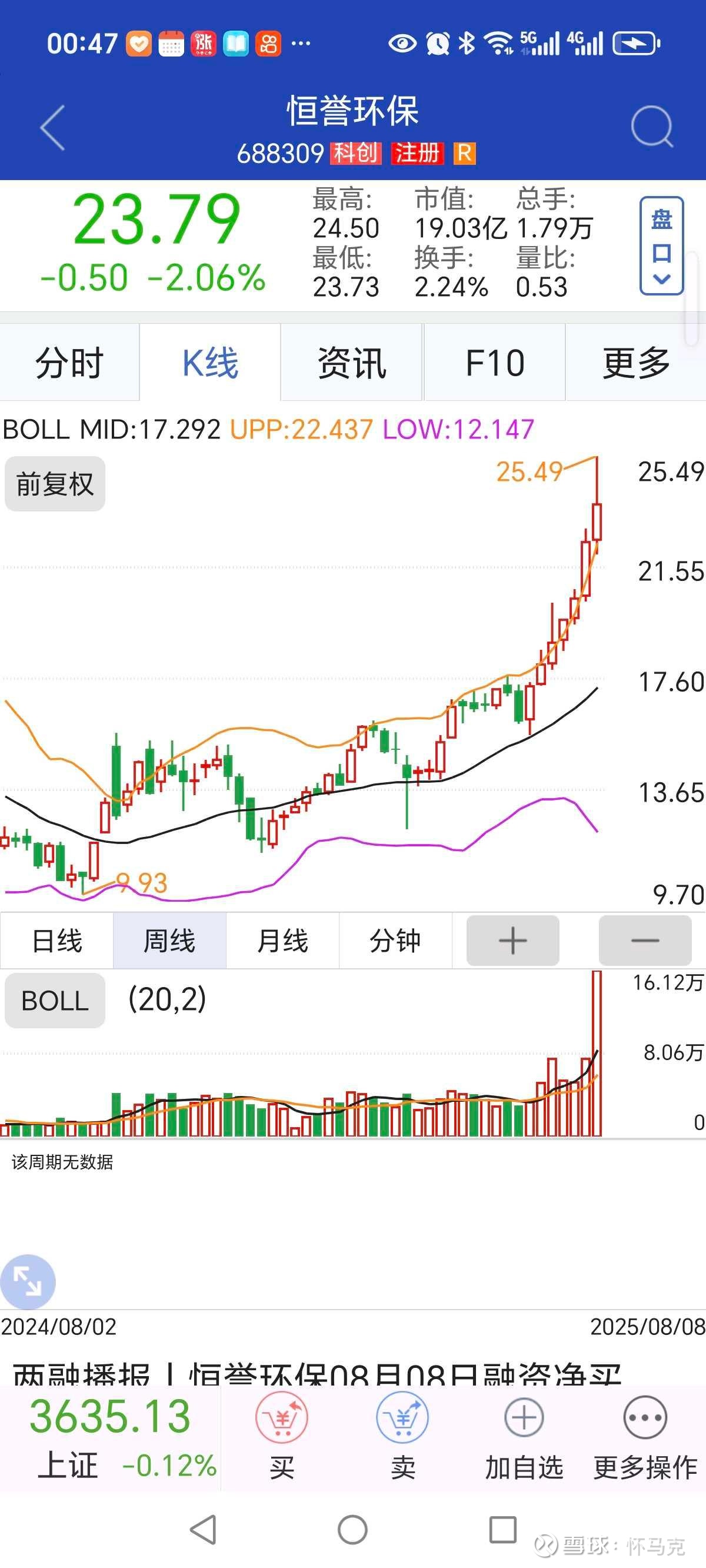Image resolution: width=706 pixels, height=1568 pixels.
Task: Zoom out the chart with minus button
Action: 645,941
